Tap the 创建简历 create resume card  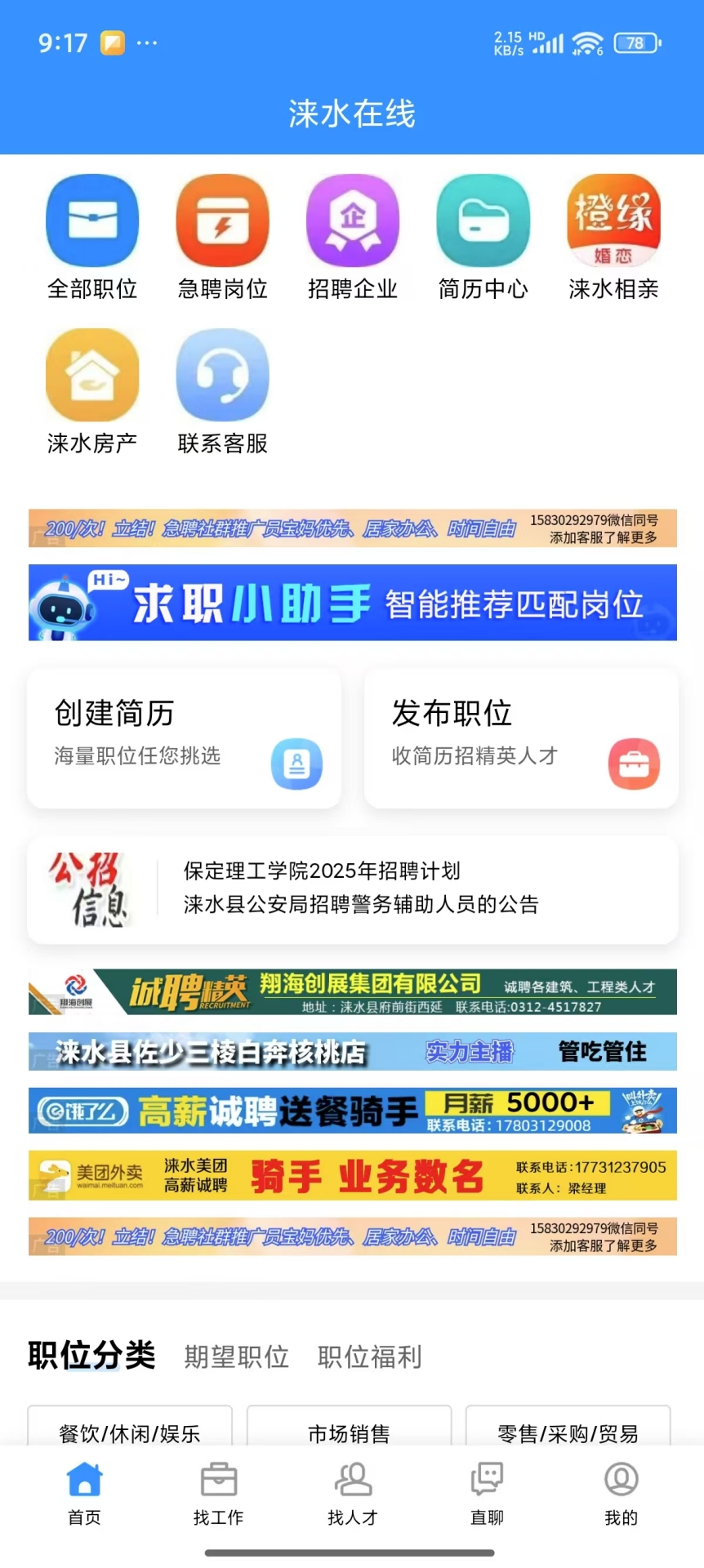pyautogui.click(x=183, y=737)
